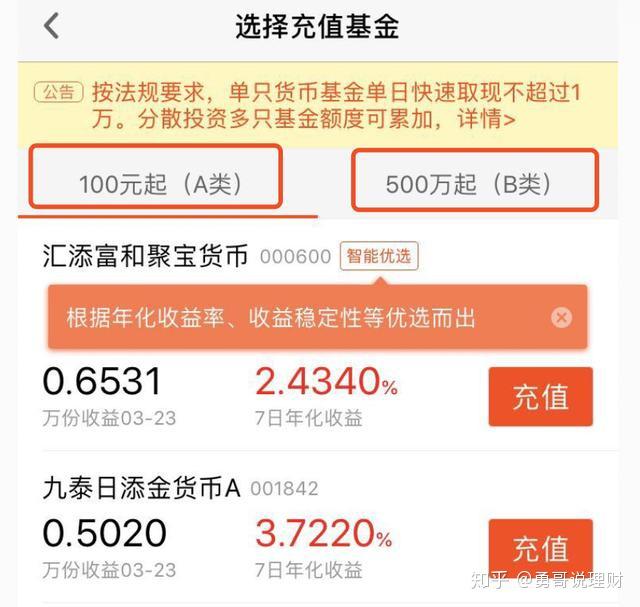The height and width of the screenshot is (607, 640).
Task: Tap 充值 for 汇添富和聚宝货币
Action: pos(540,396)
